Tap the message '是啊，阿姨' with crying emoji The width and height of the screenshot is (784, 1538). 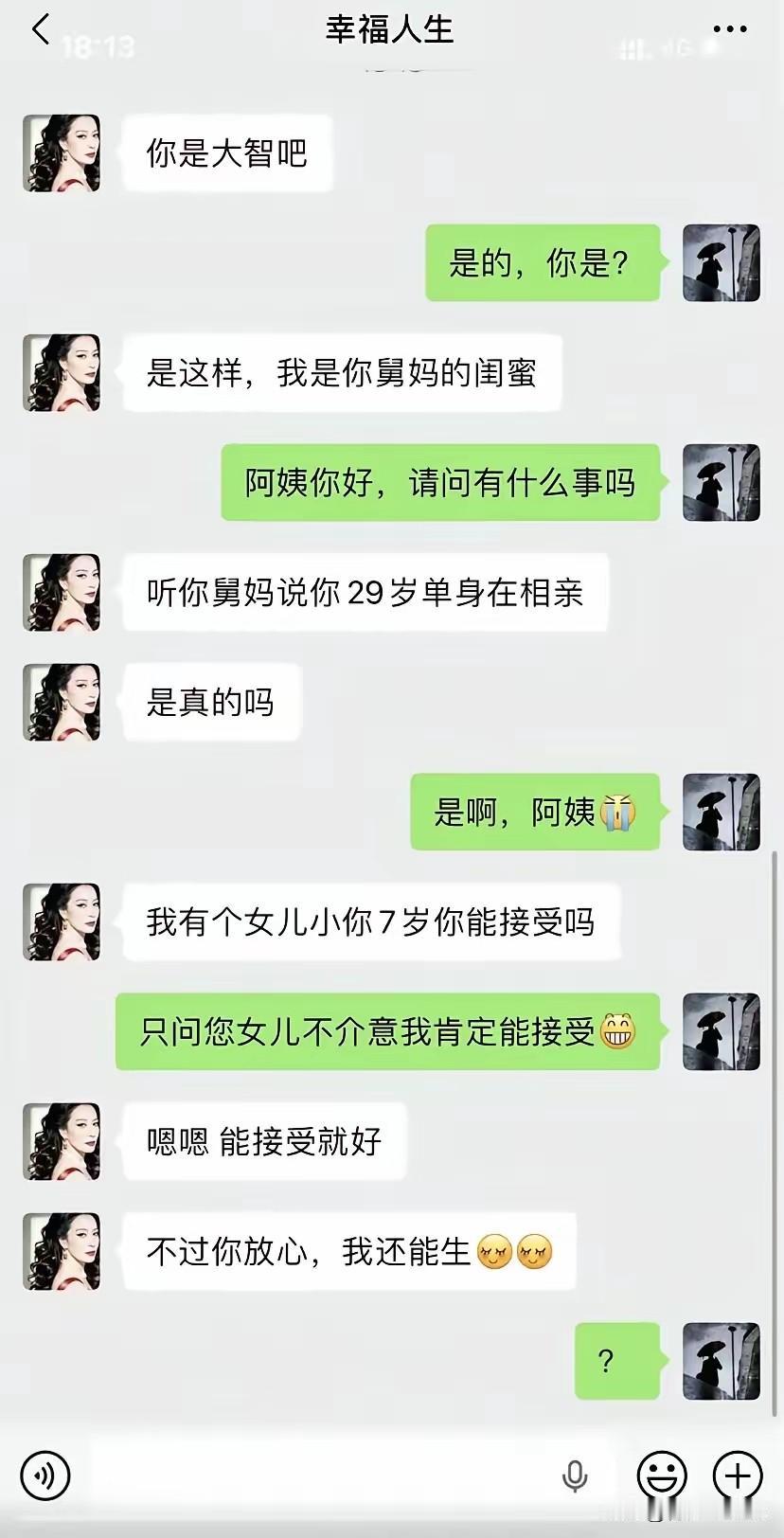coord(535,812)
